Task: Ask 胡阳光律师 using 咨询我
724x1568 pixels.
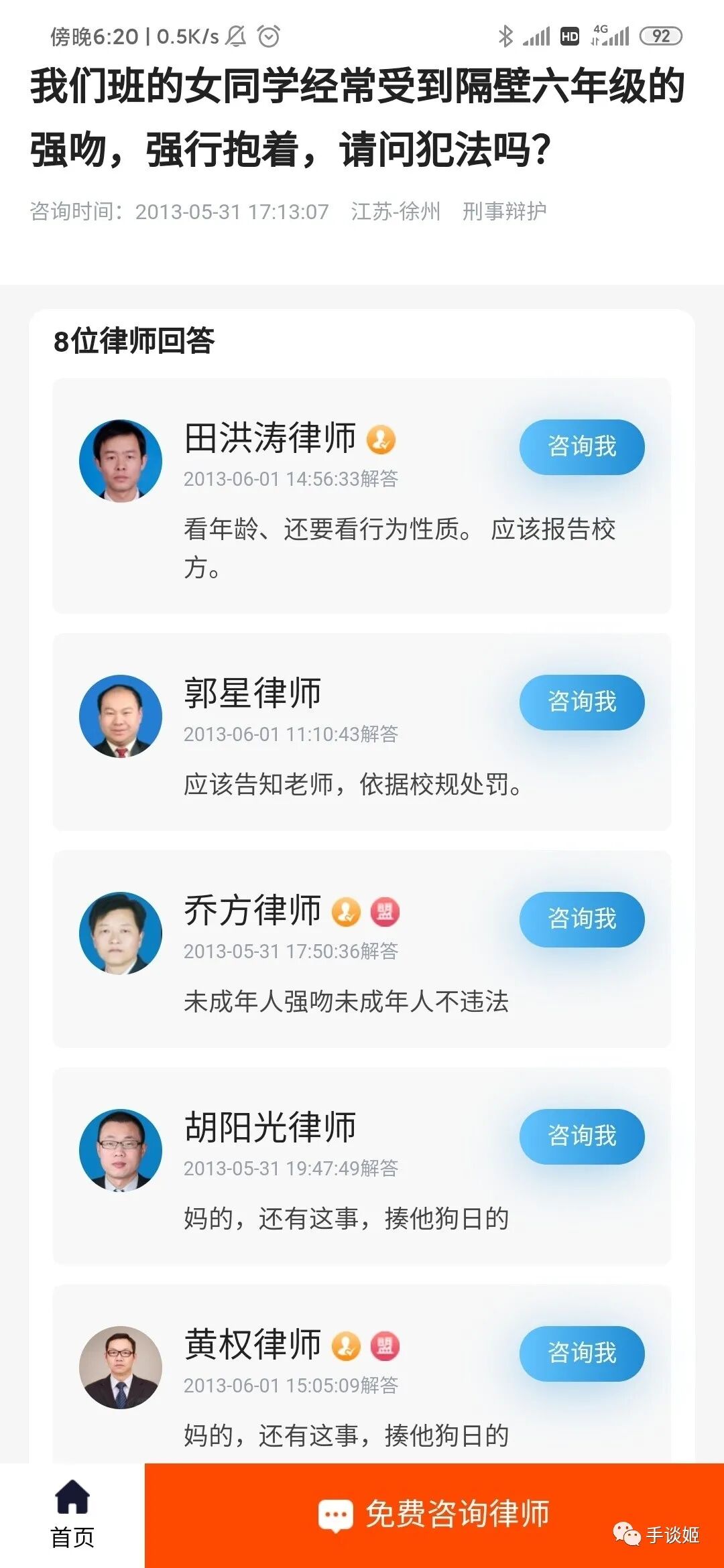Action: click(x=582, y=1136)
